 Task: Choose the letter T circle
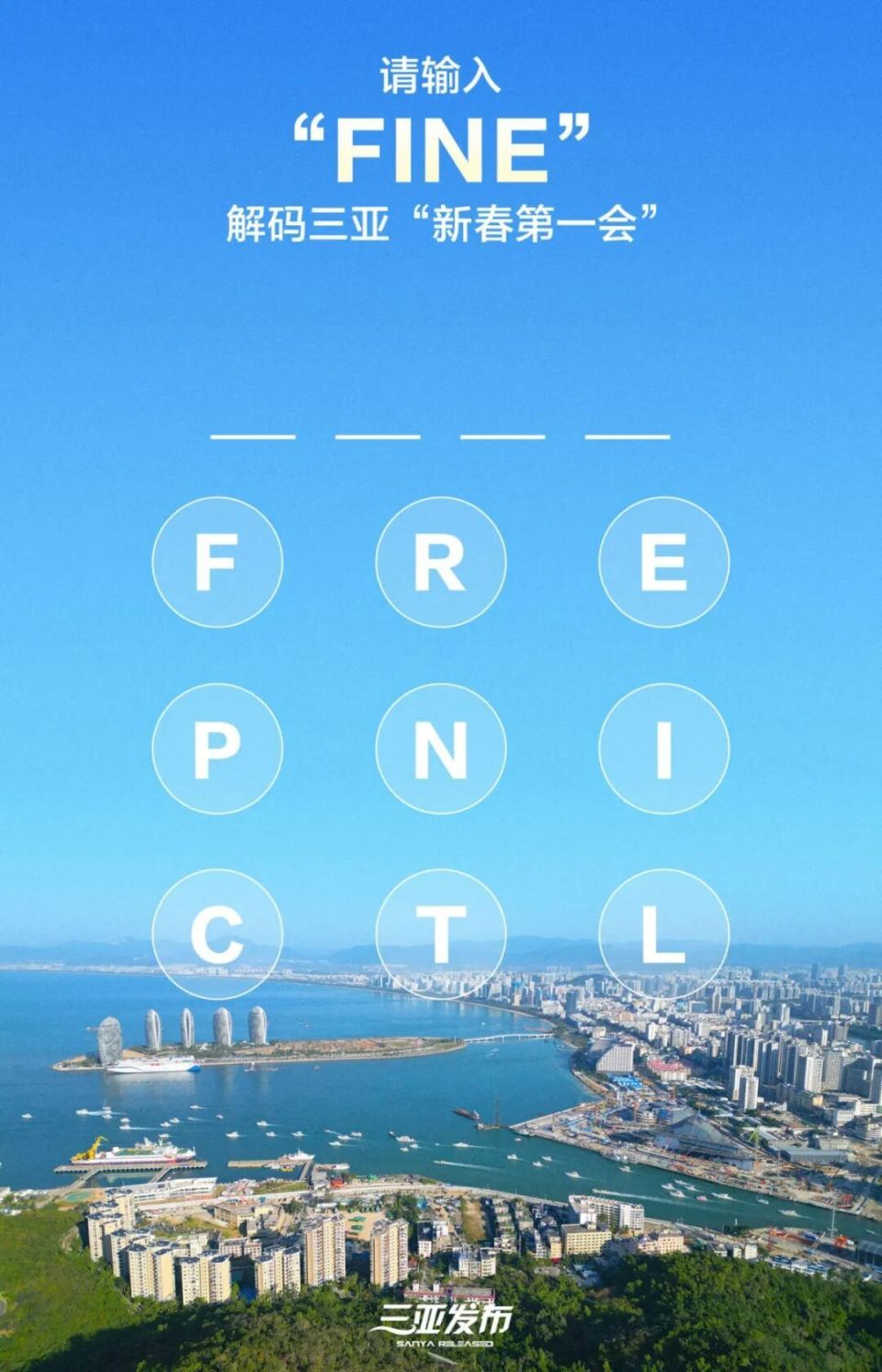tap(440, 935)
